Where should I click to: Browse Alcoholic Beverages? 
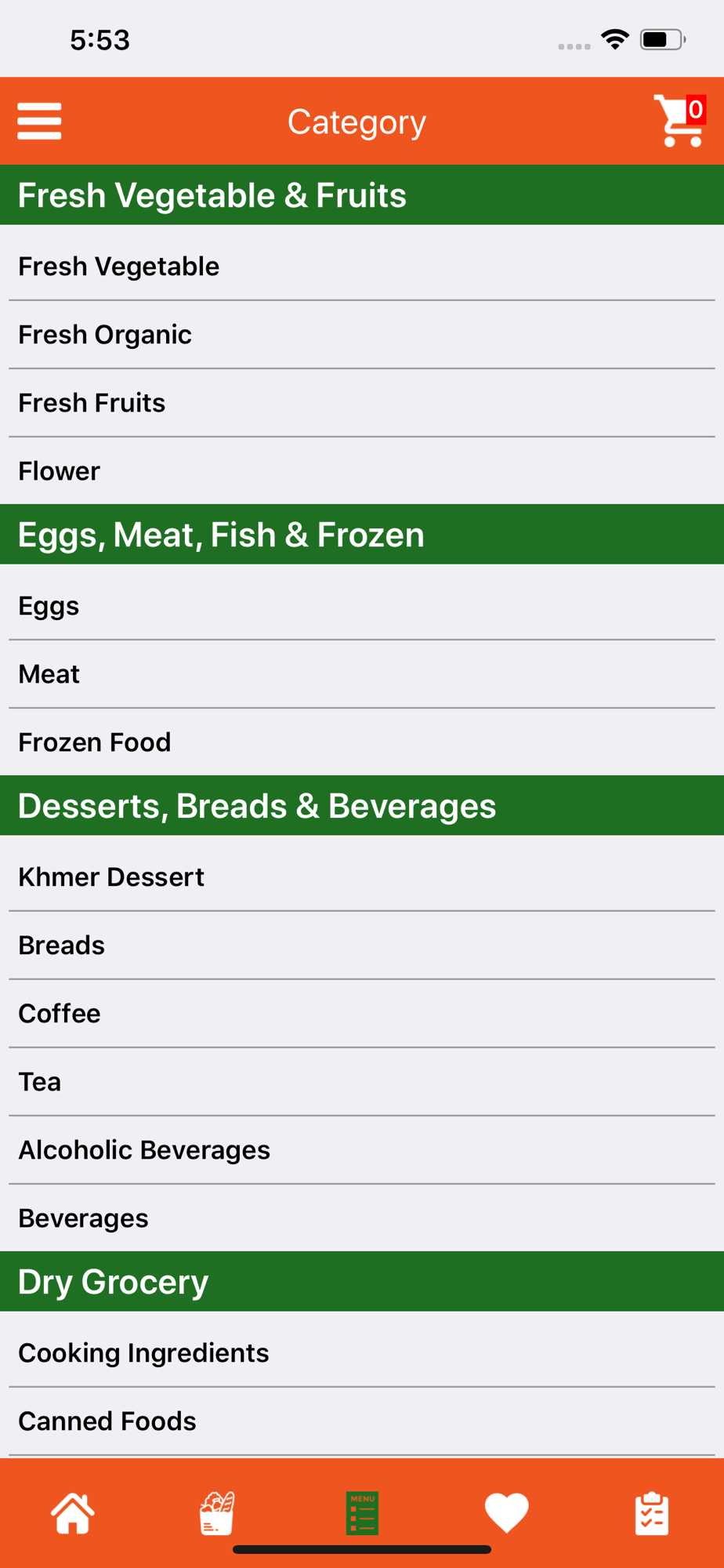click(x=362, y=1150)
